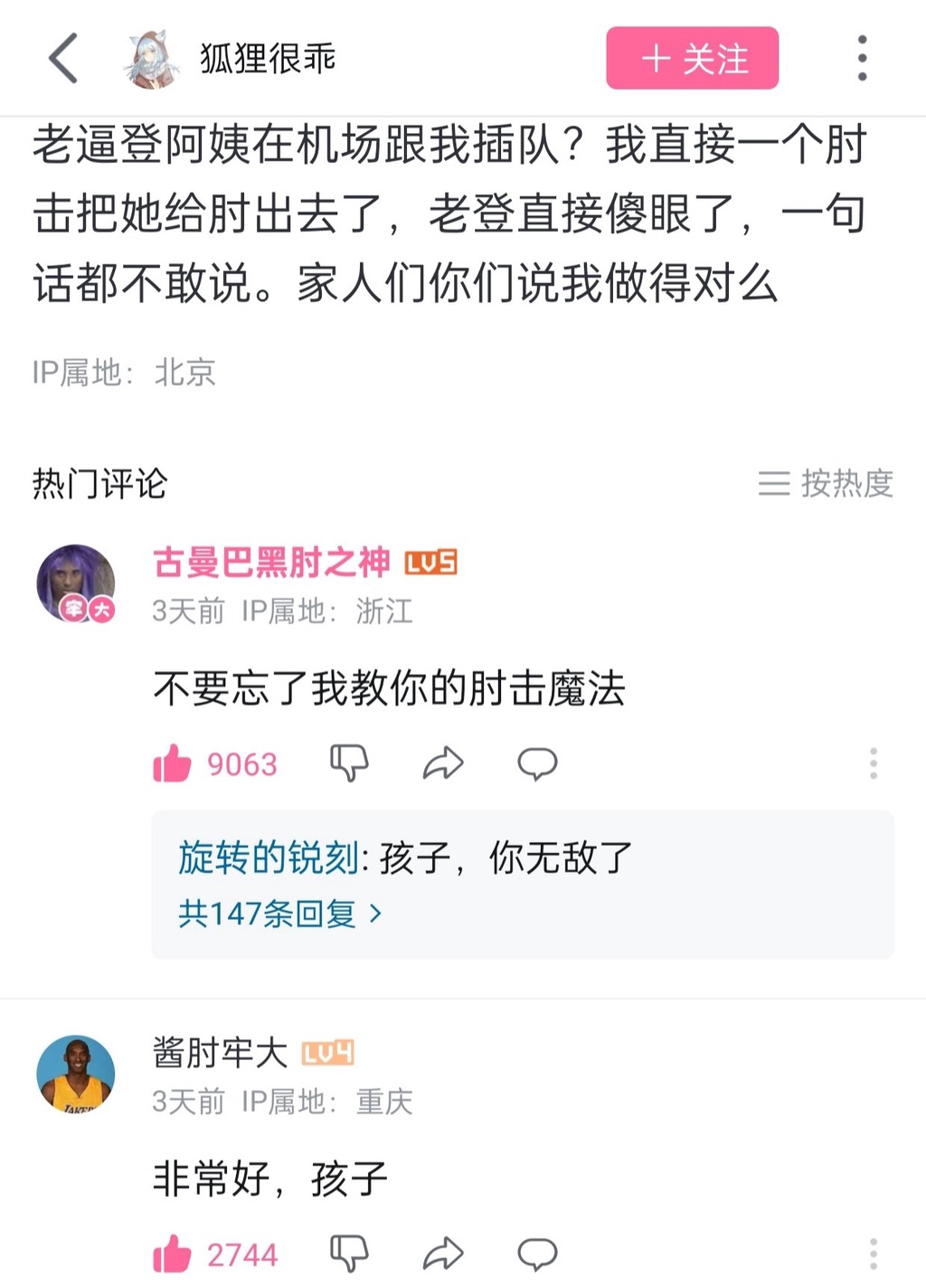926x1288 pixels.
Task: Reply to the comment by 酱肘牢大
Action: [537, 1255]
